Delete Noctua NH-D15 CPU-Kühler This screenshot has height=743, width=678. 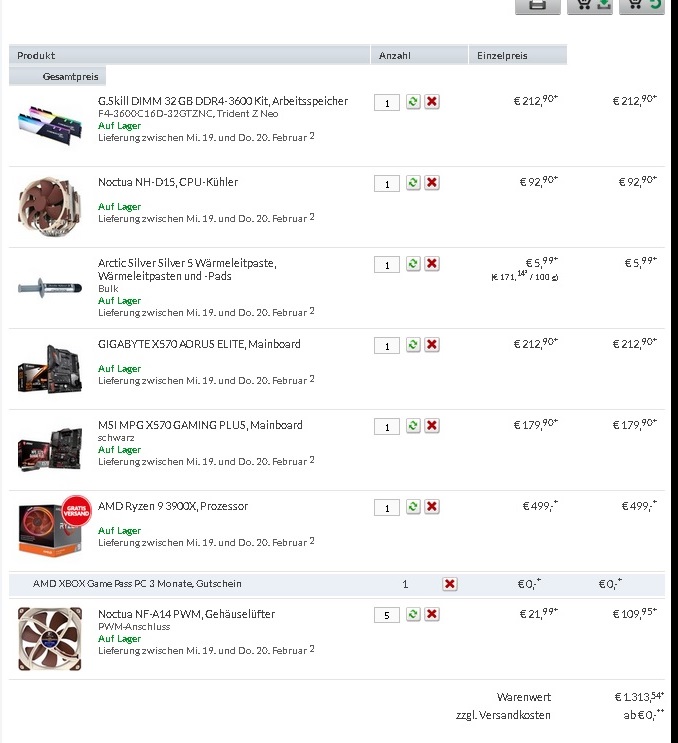432,183
